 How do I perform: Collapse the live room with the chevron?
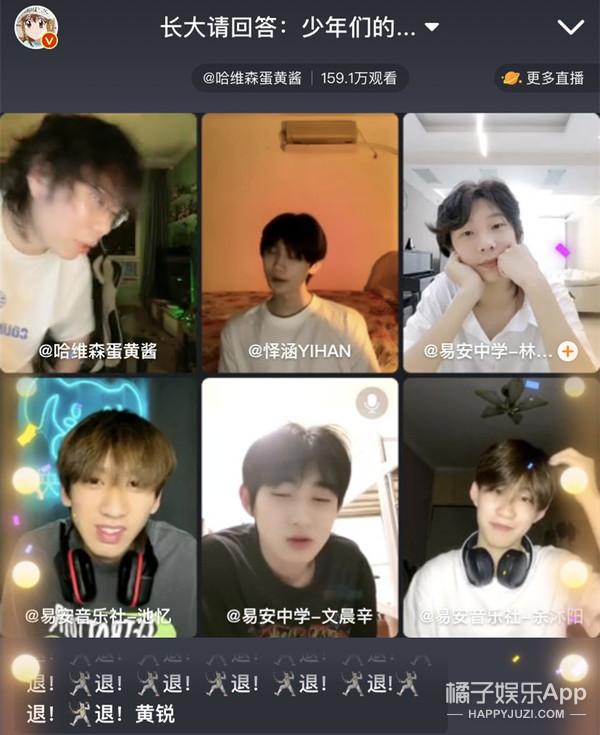click(570, 27)
